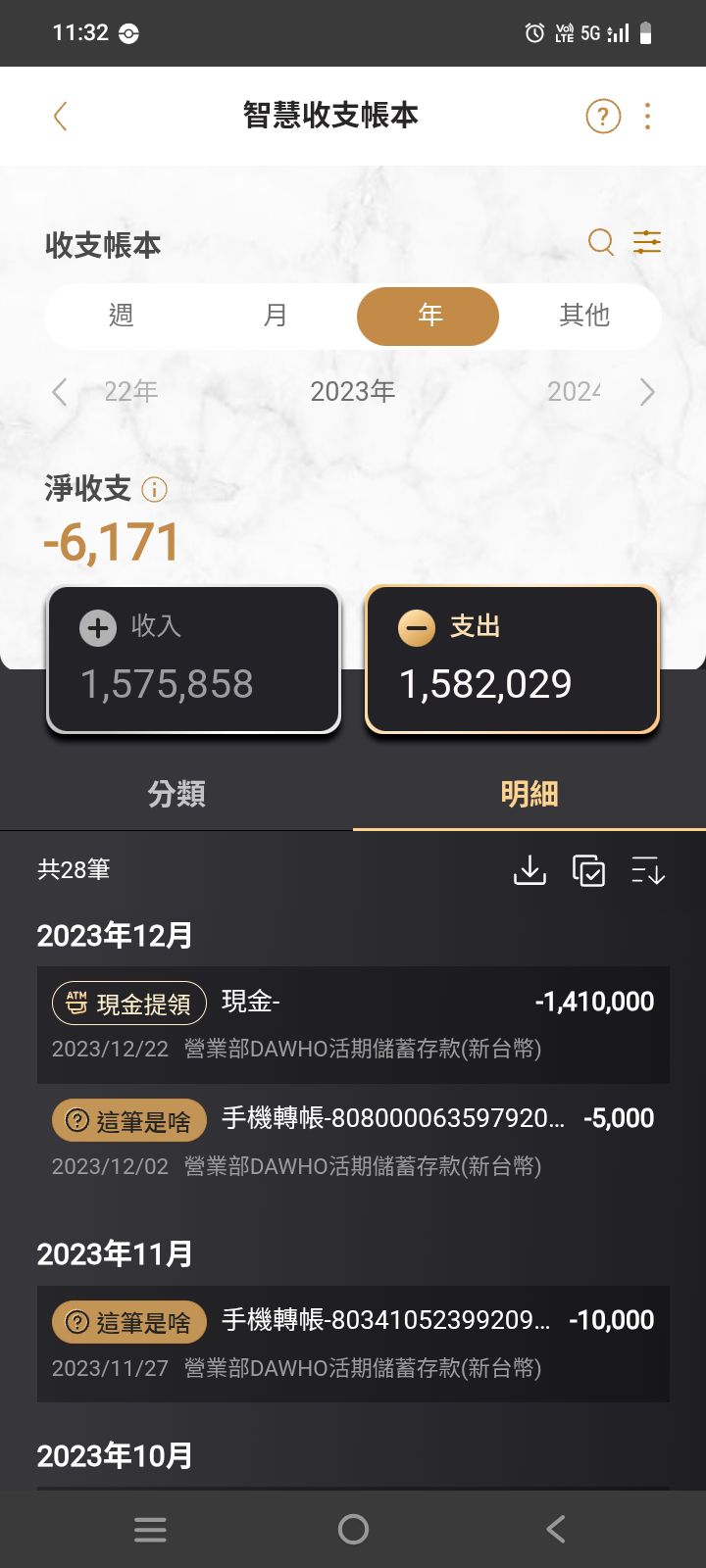This screenshot has width=706, height=1568.
Task: Select the 收入 card
Action: [193, 660]
